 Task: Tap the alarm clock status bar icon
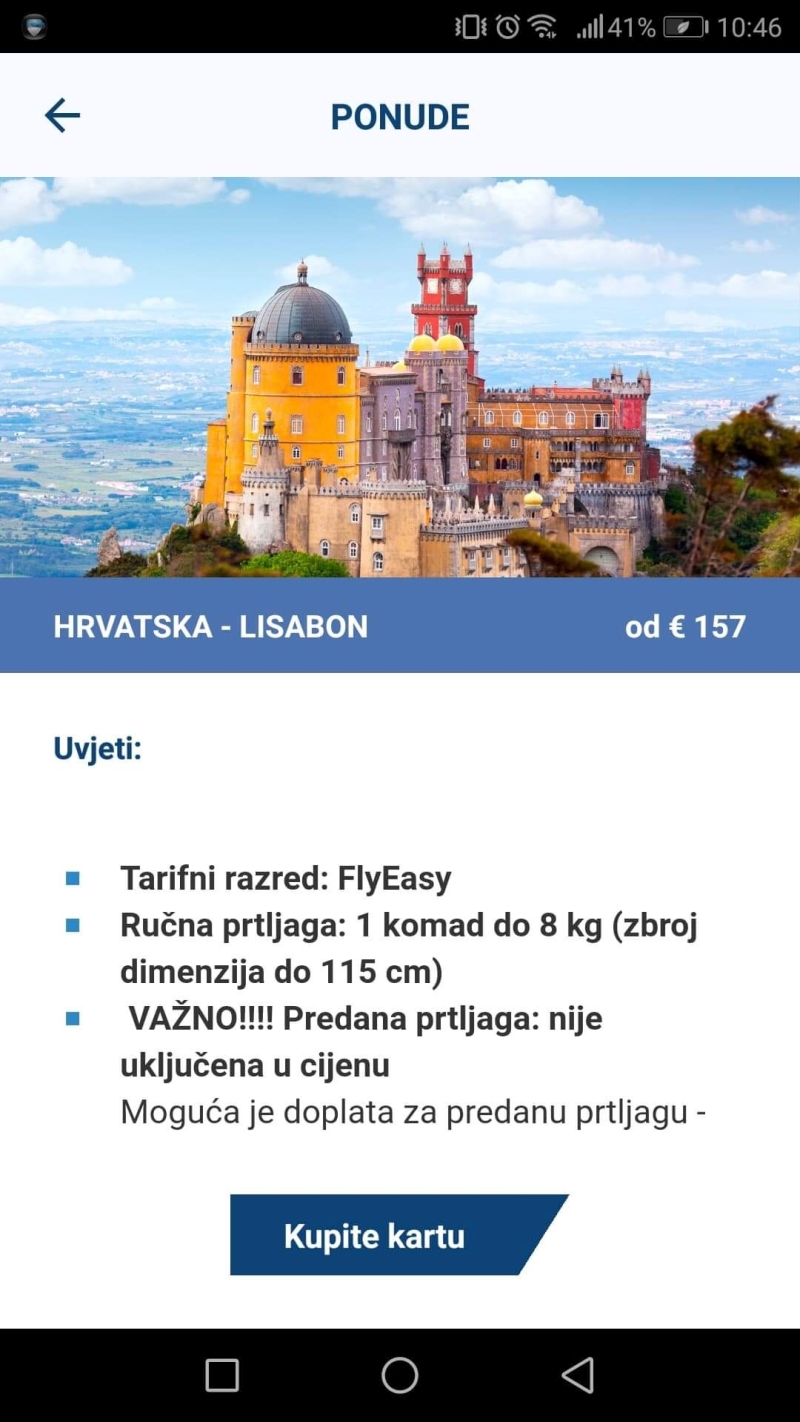(x=505, y=27)
